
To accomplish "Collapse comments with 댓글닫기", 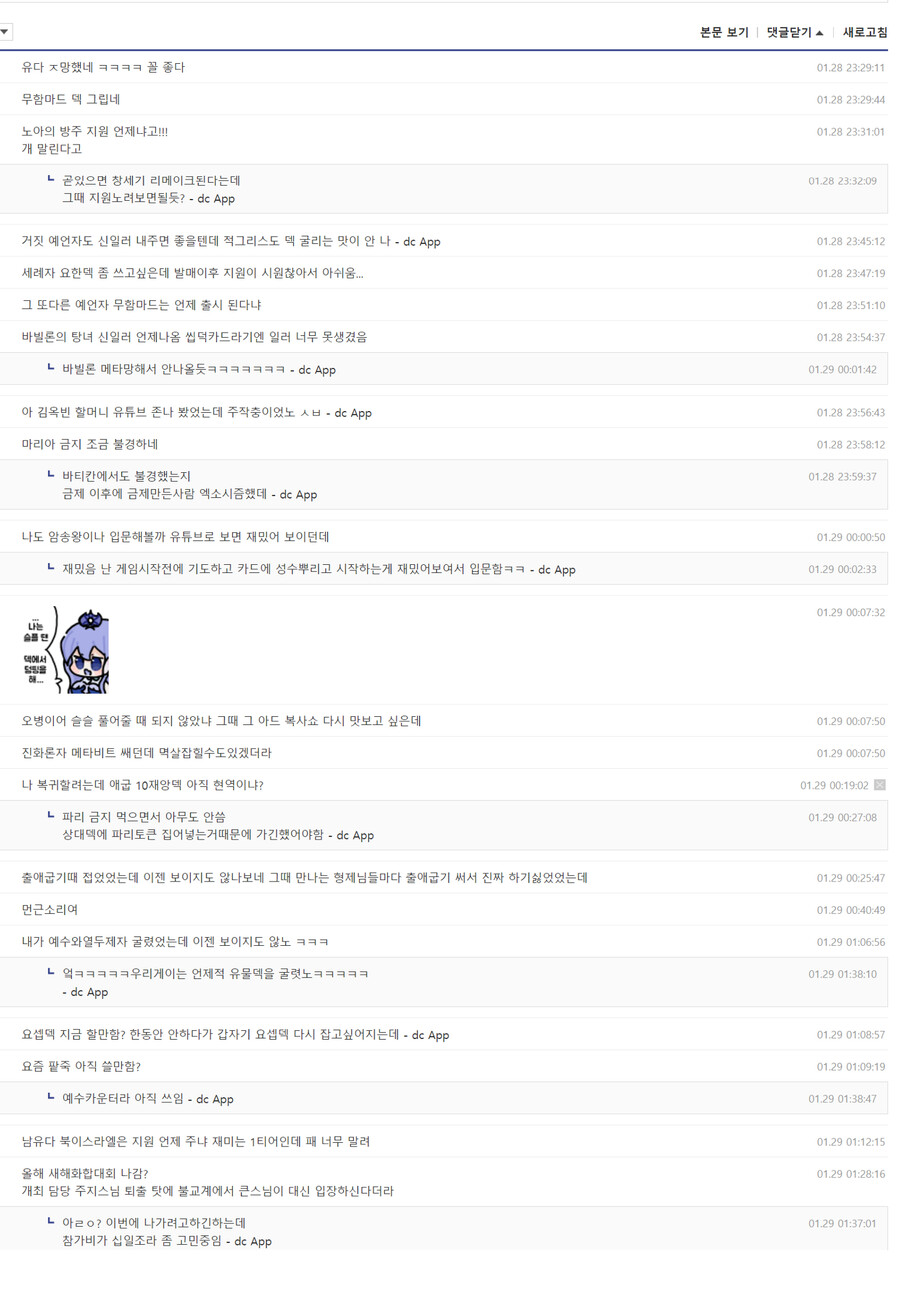I will 795,33.
